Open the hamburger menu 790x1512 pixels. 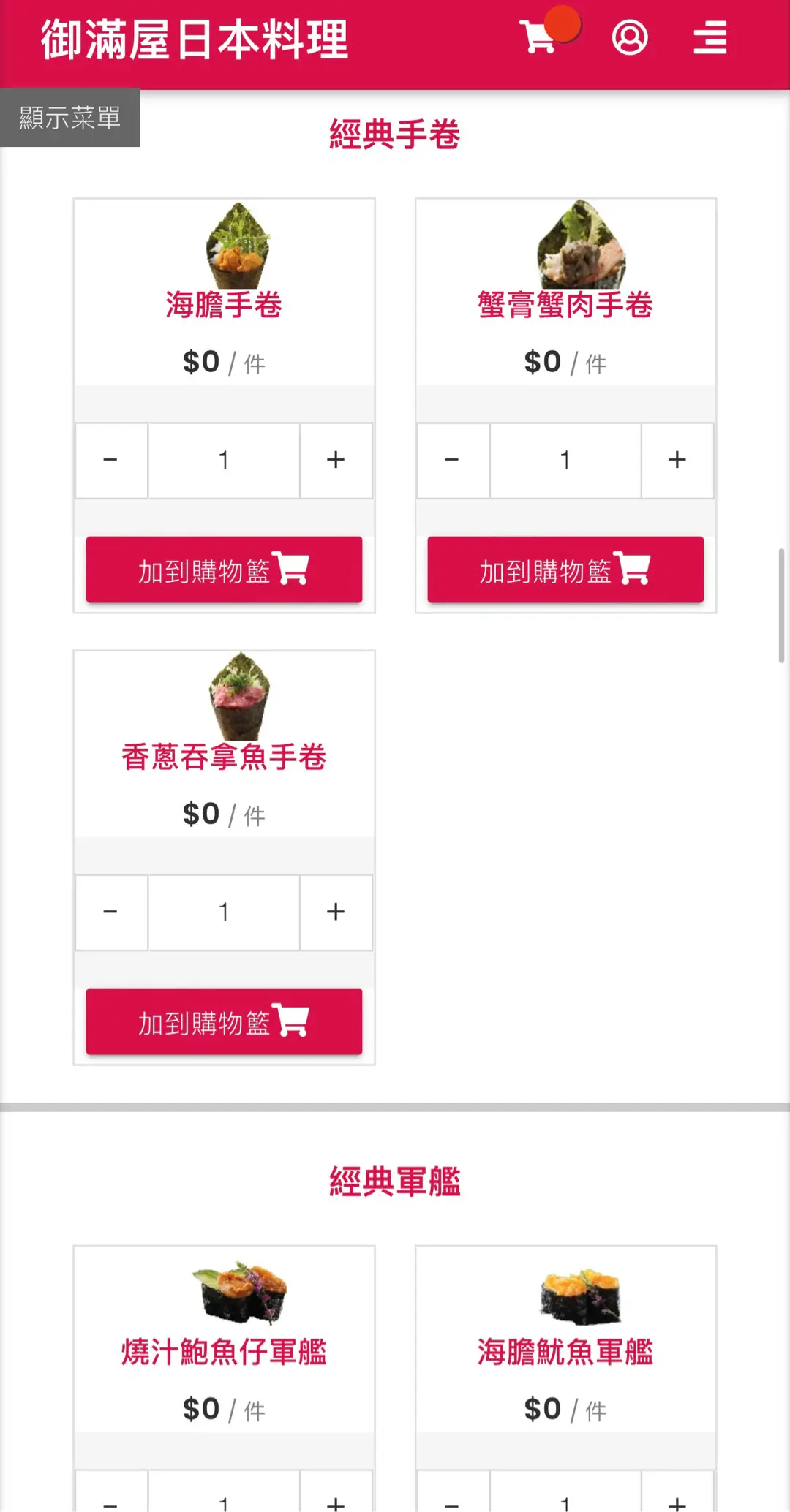pos(710,37)
